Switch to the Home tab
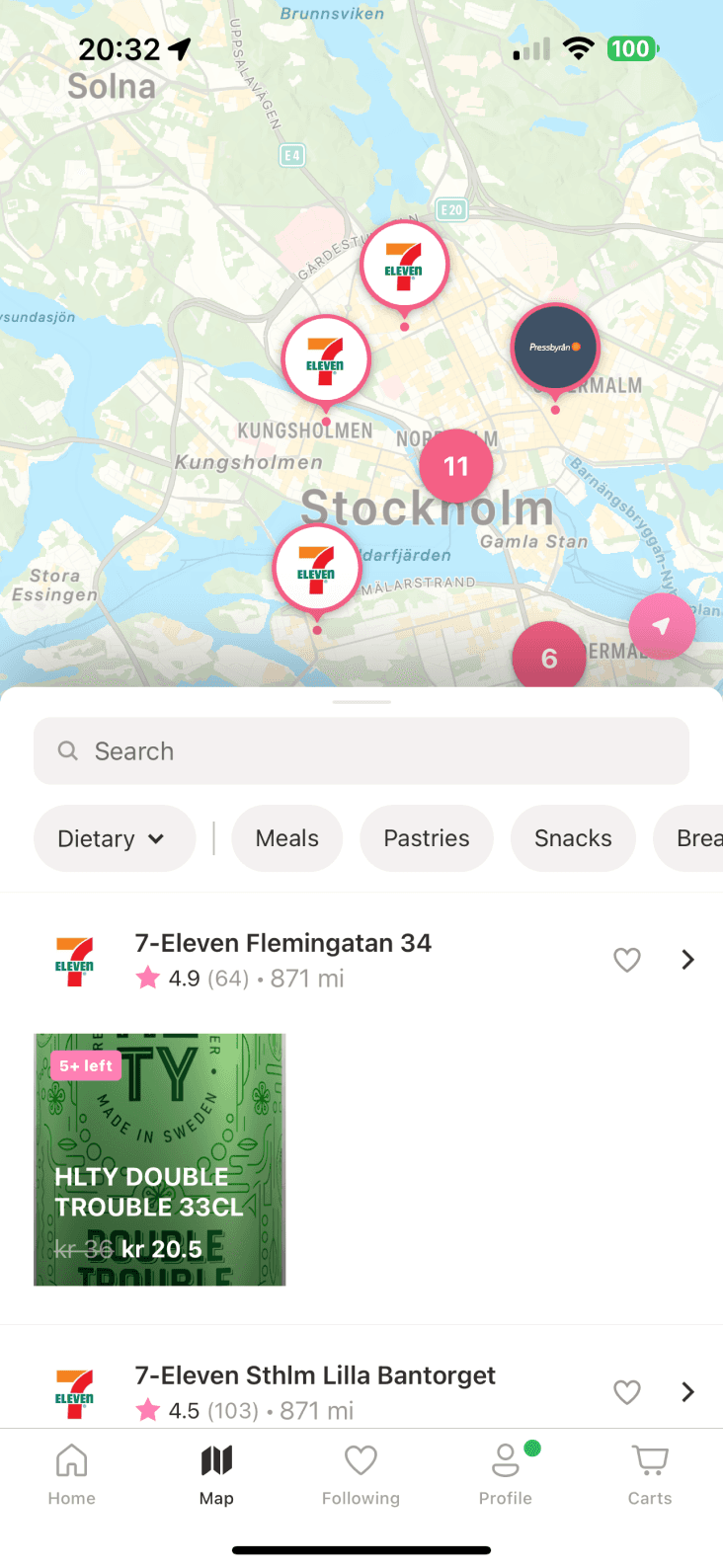Screen dimensions: 723x1568 pos(72,1475)
